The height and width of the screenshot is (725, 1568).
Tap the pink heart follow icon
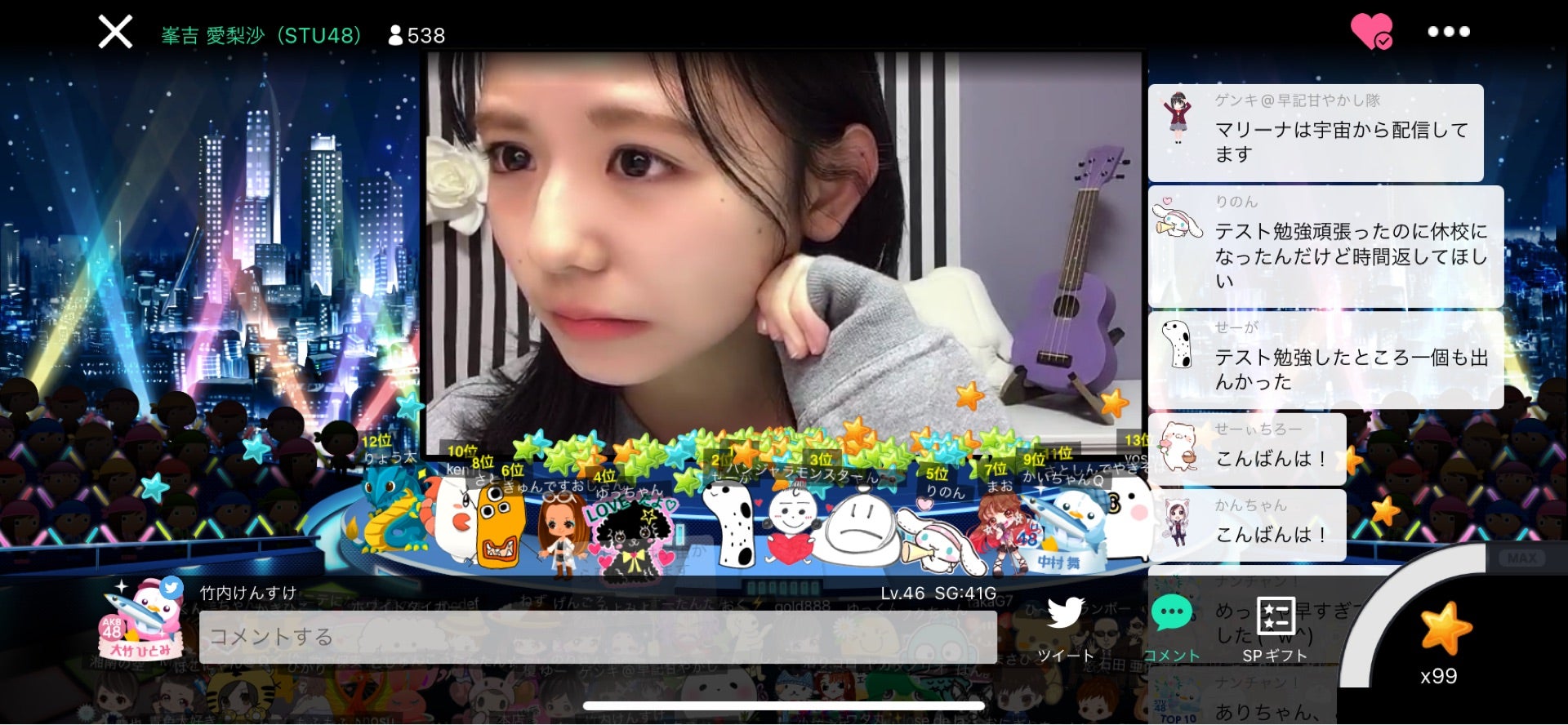point(1371,32)
